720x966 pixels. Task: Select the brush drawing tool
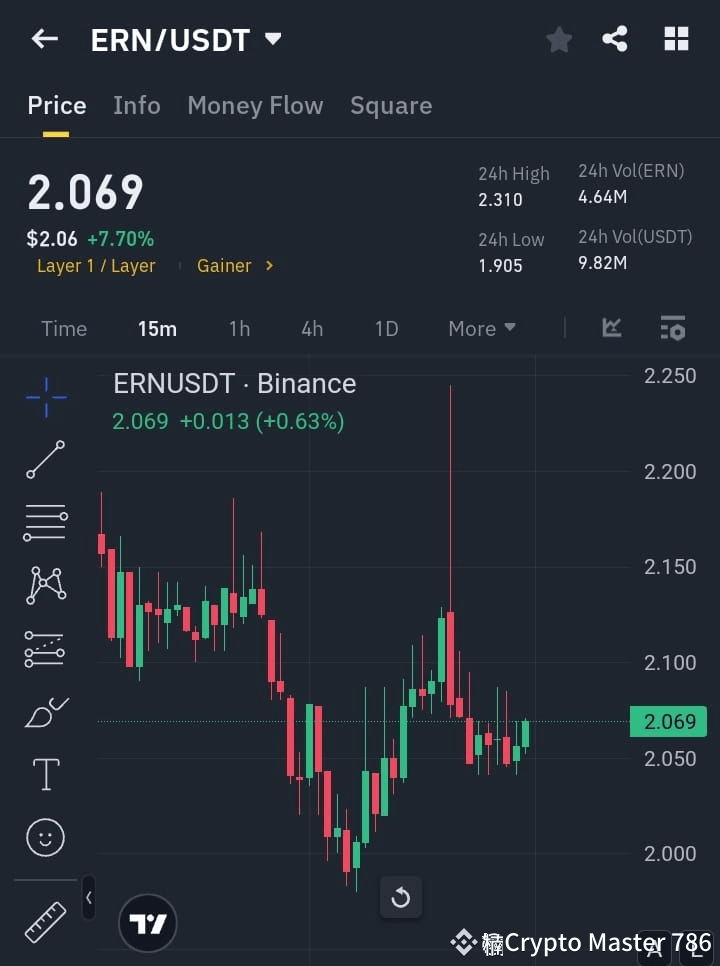(45, 712)
